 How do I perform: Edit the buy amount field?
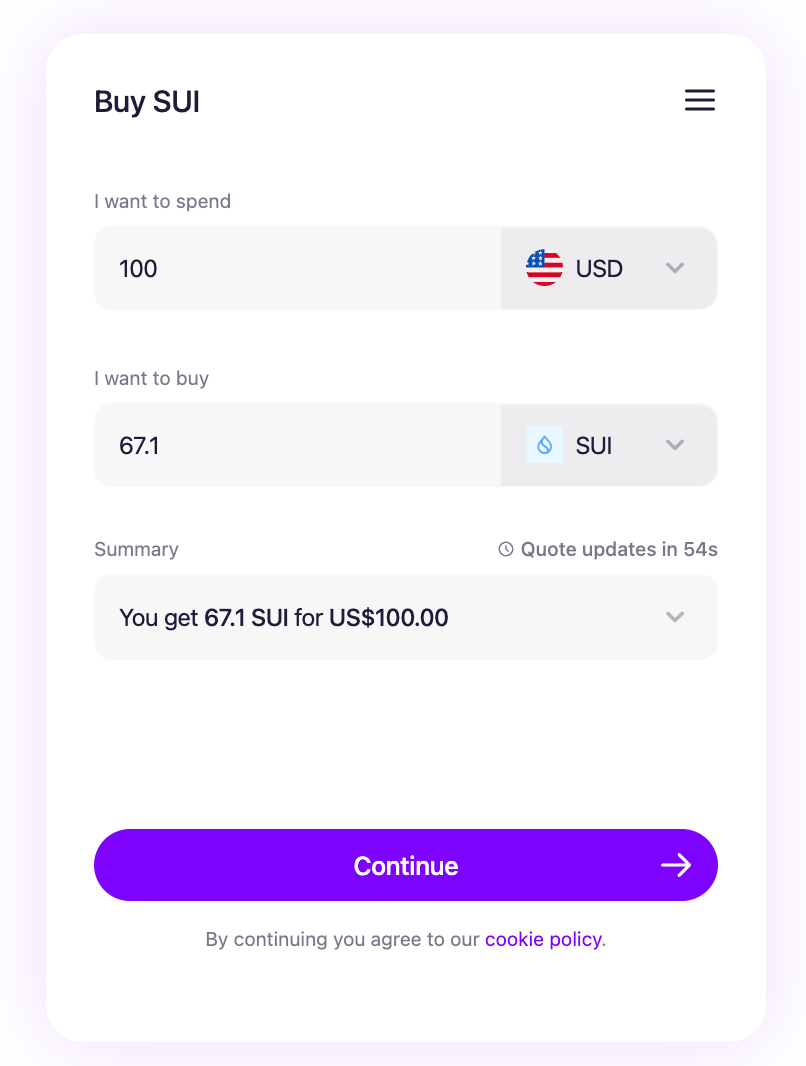coord(297,445)
